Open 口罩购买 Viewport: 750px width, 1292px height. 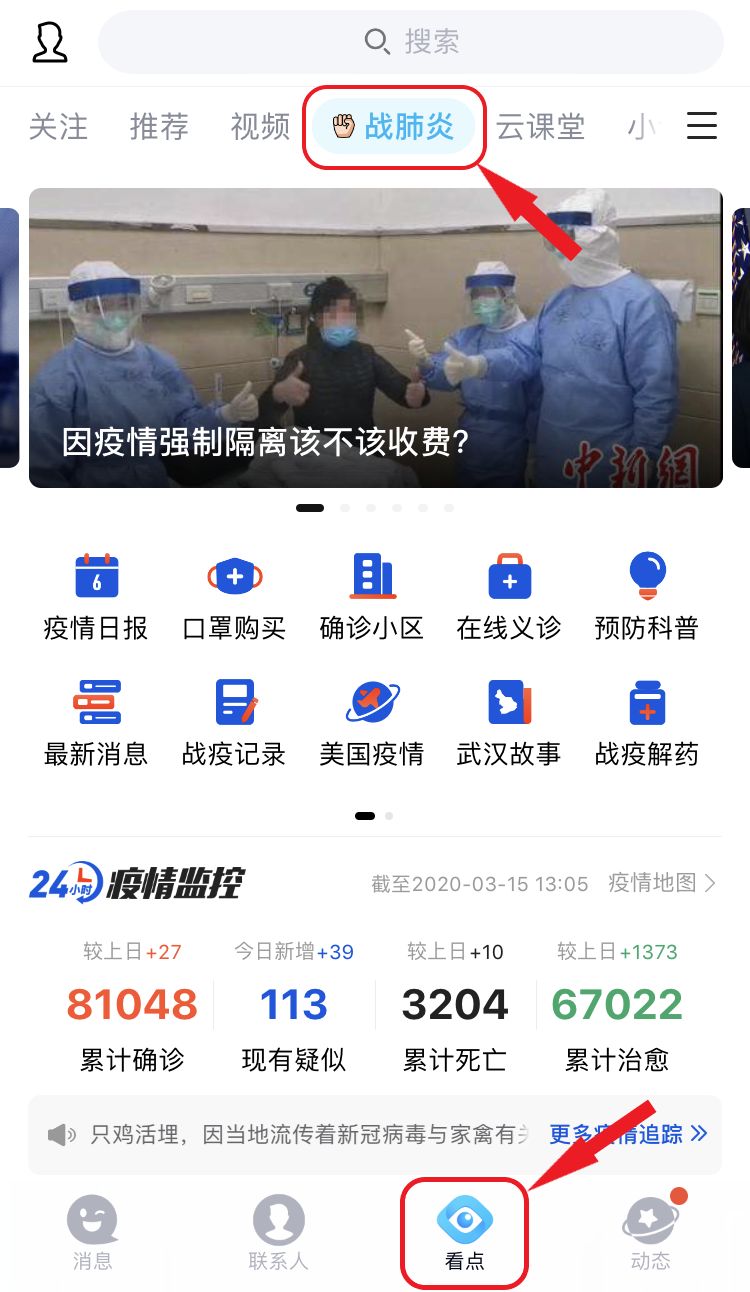pos(234,597)
